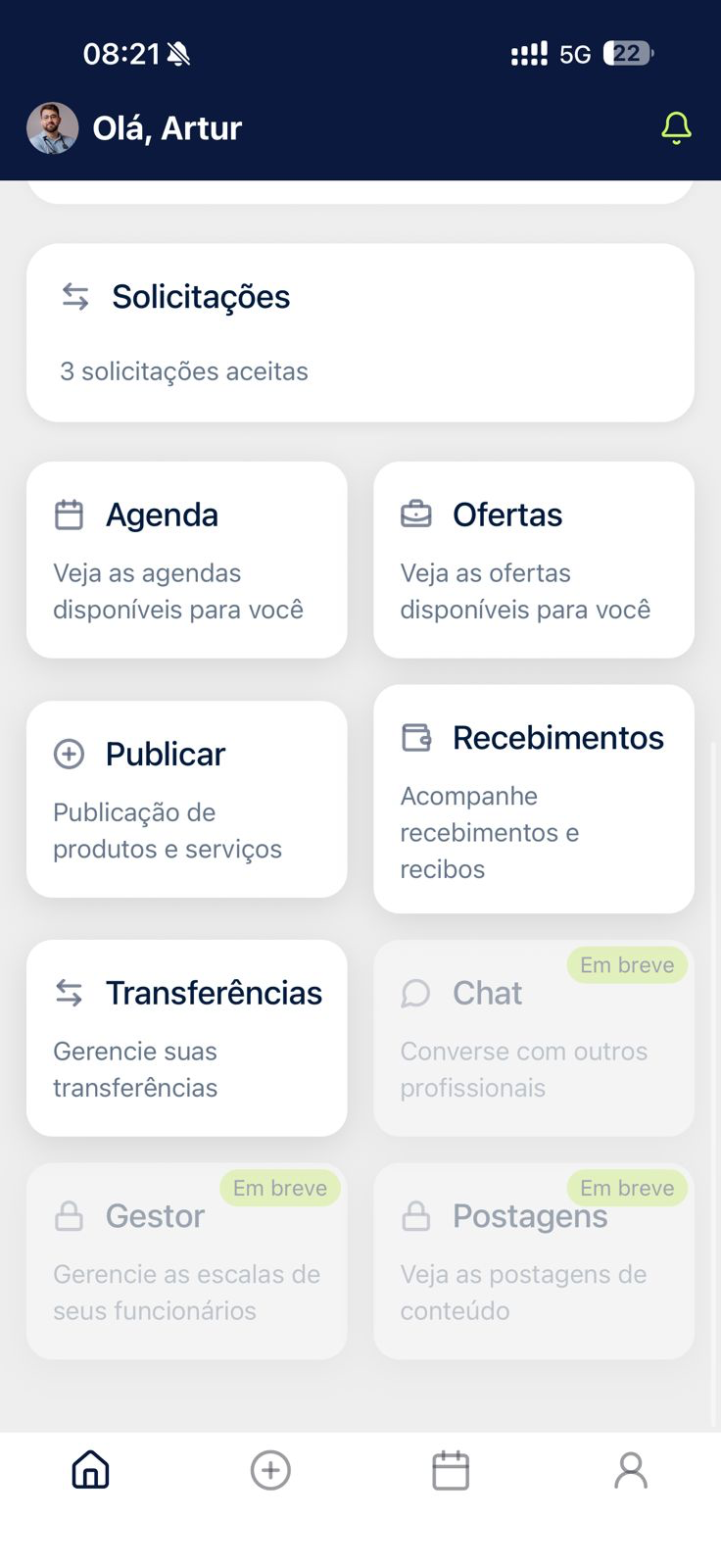The height and width of the screenshot is (1568, 721).
Task: Manage Transferências card
Action: click(186, 1038)
